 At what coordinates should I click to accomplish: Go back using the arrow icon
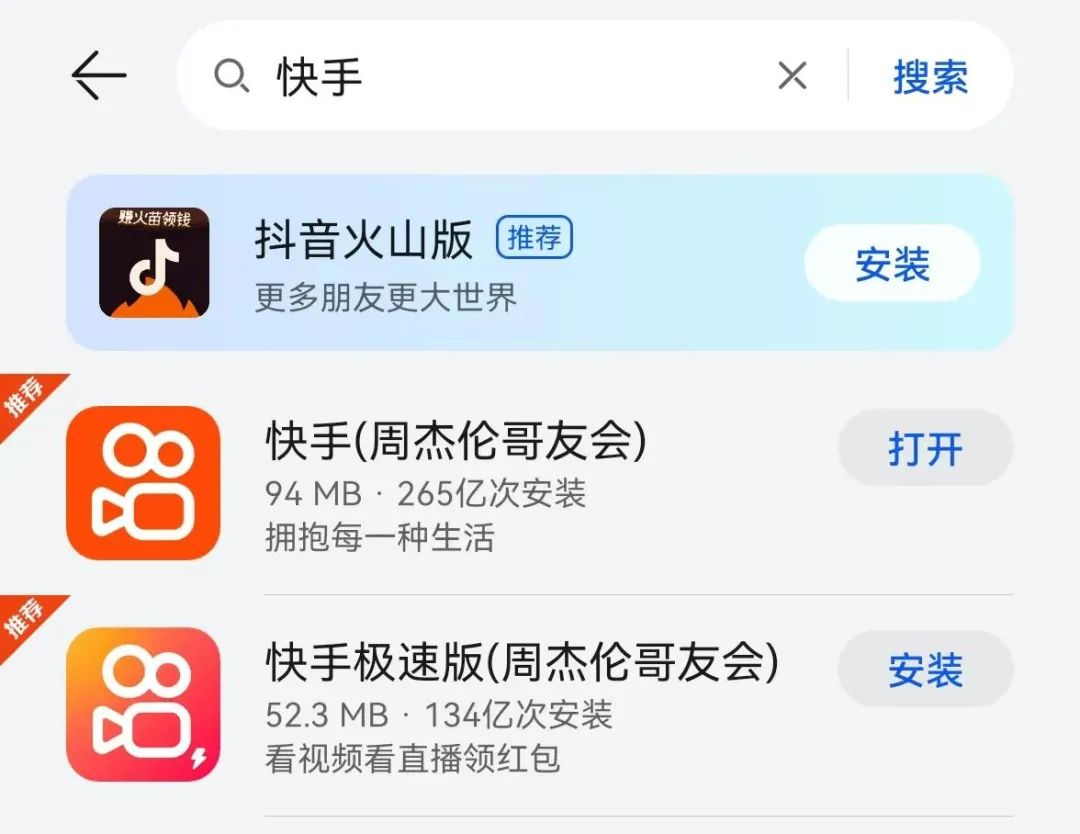pyautogui.click(x=98, y=76)
